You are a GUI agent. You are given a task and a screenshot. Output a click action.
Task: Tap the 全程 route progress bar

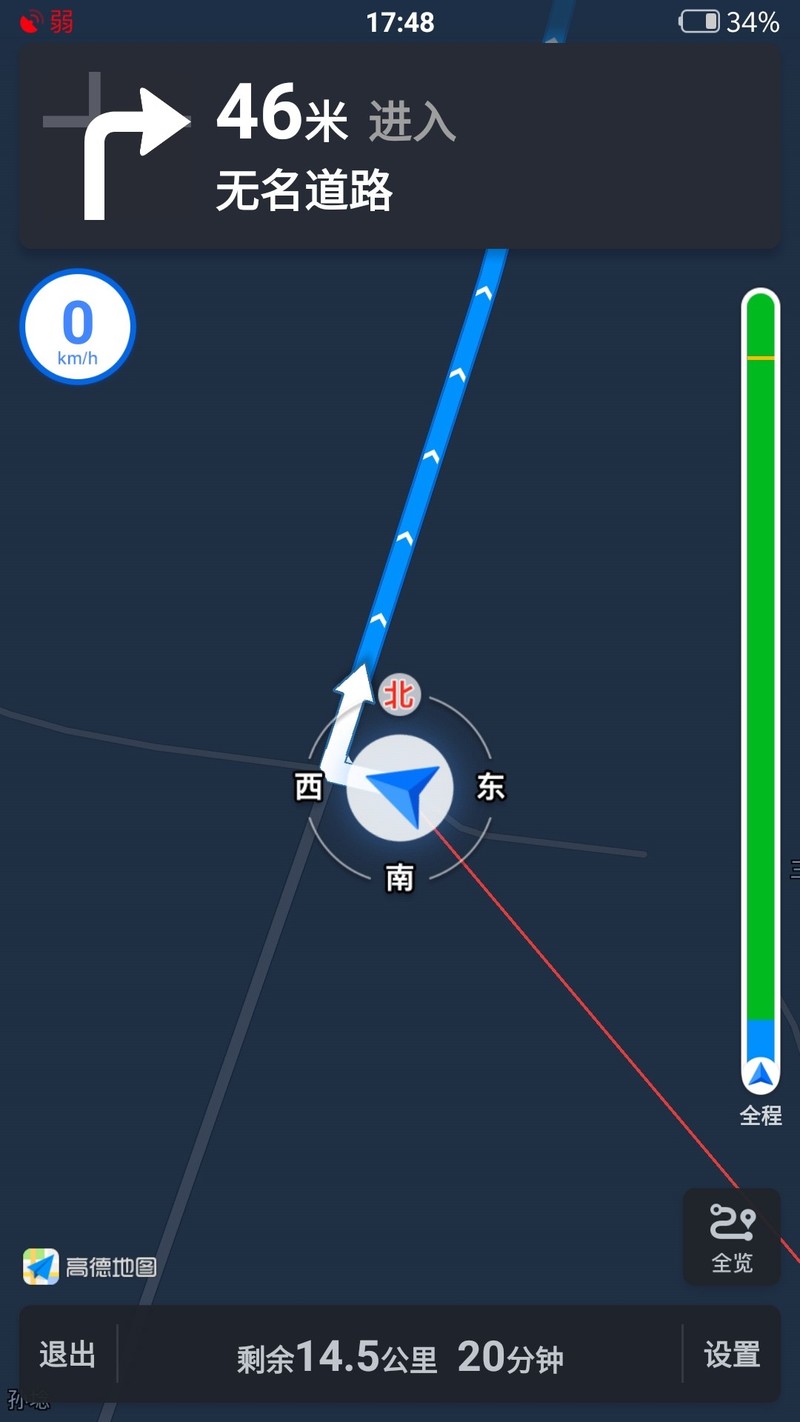point(761,690)
